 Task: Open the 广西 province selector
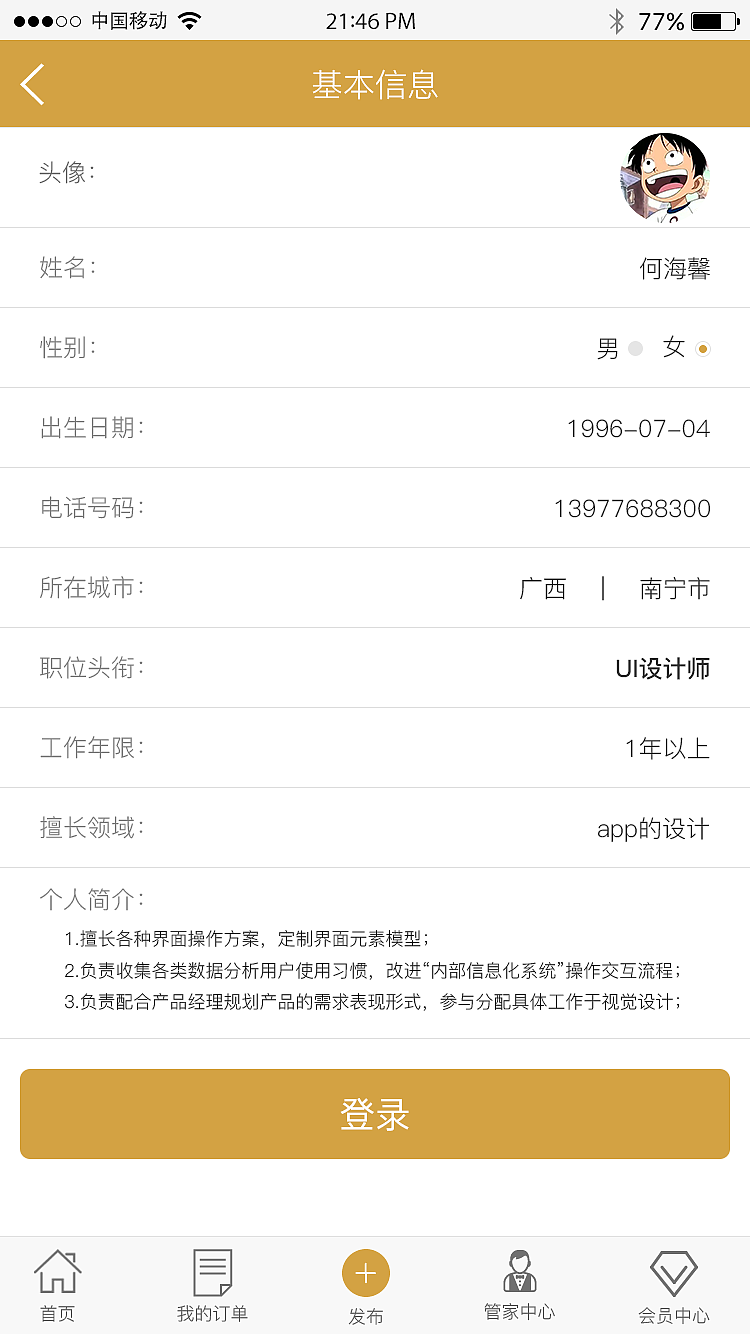pos(544,588)
